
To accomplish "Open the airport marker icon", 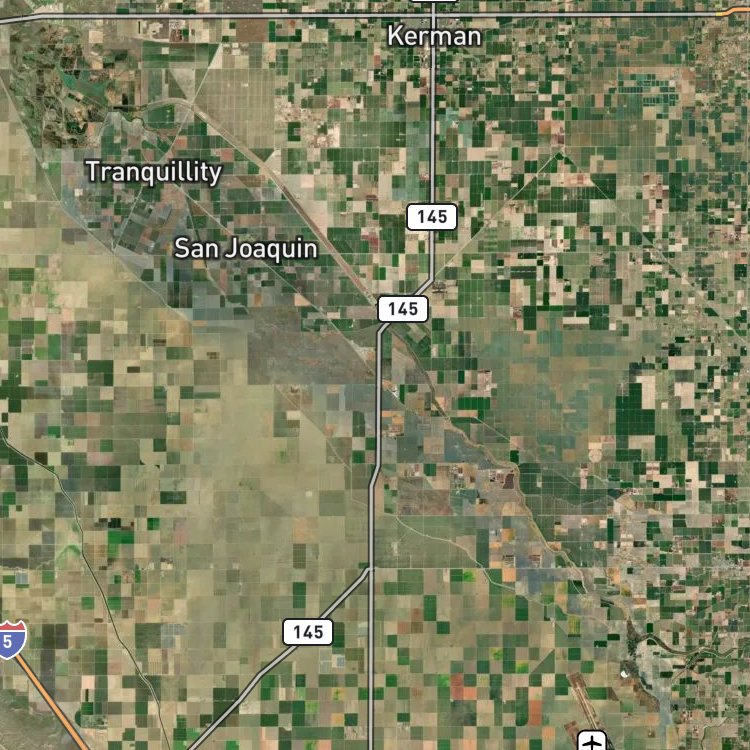I will click(592, 740).
